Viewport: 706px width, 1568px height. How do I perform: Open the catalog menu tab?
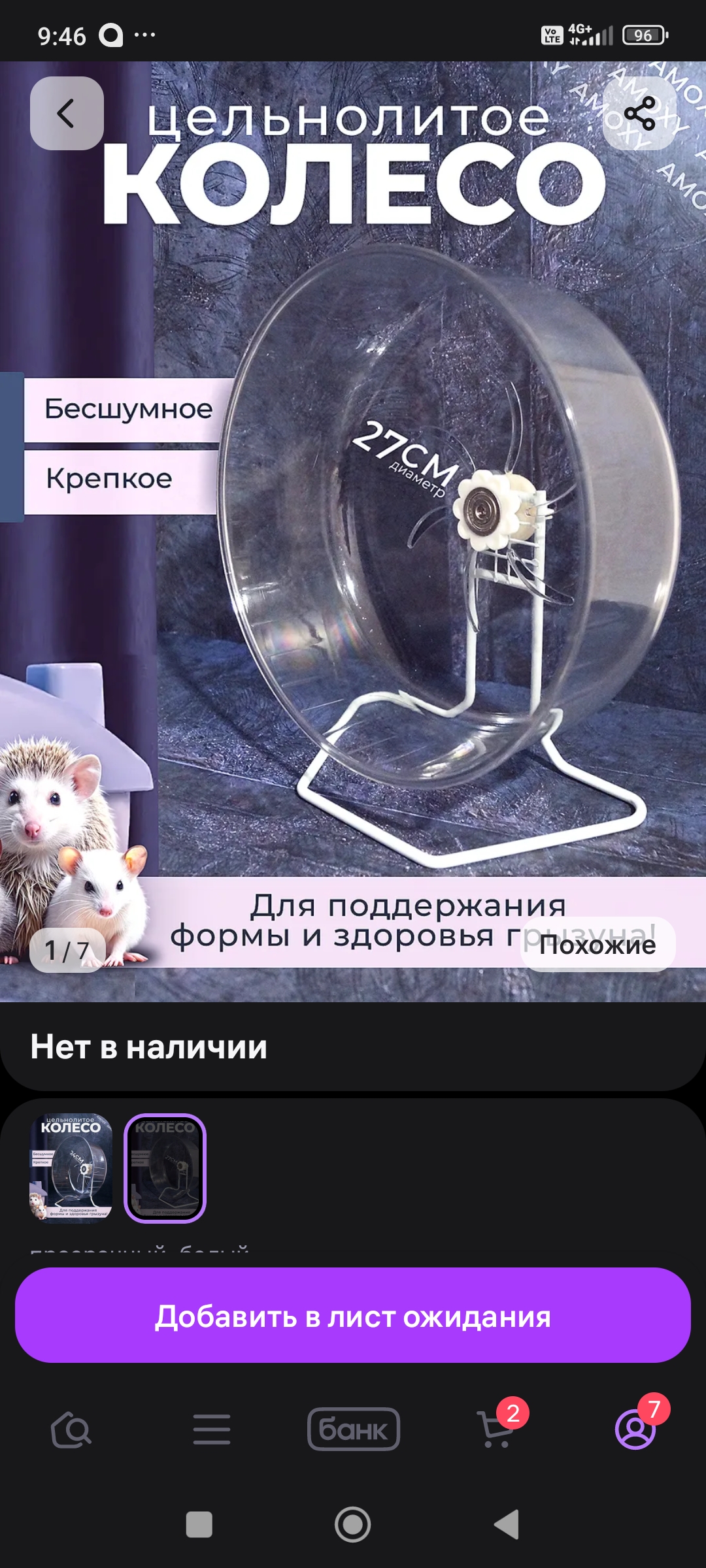pyautogui.click(x=212, y=1429)
